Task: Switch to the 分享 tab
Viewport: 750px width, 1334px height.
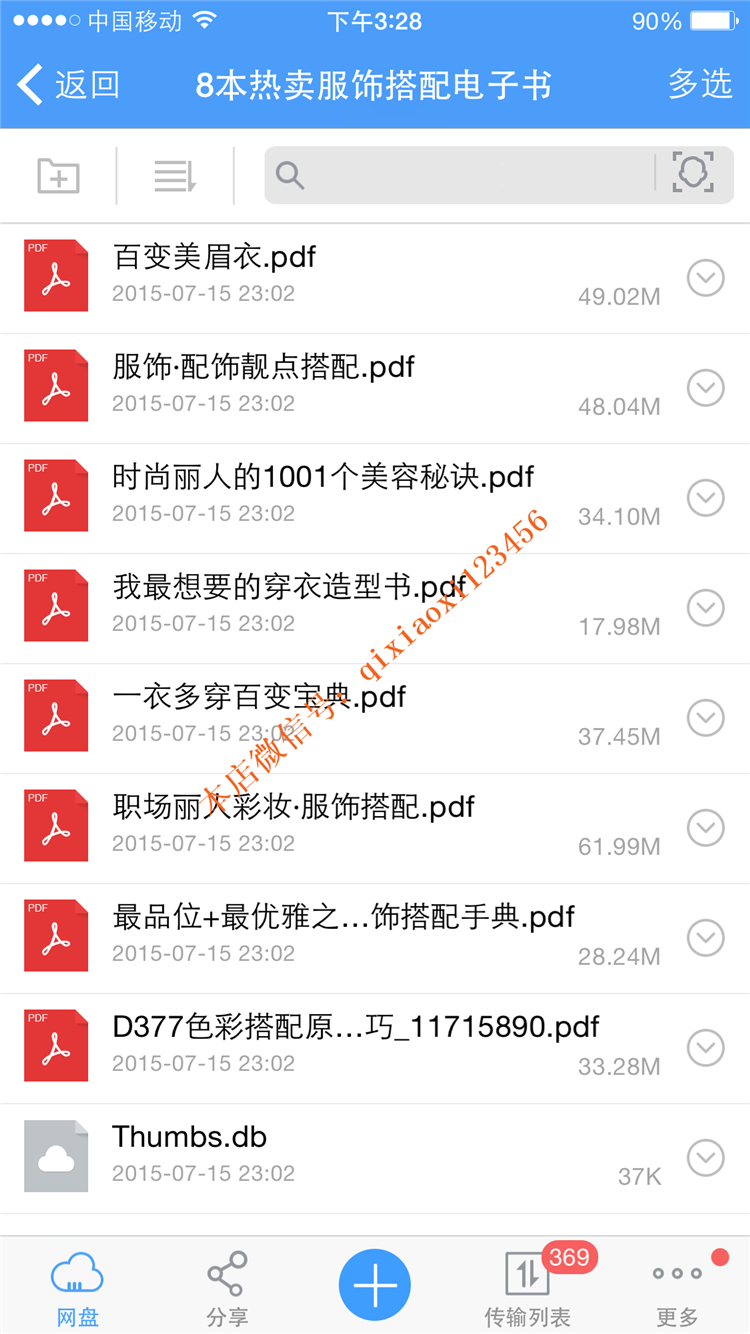Action: tap(227, 1287)
